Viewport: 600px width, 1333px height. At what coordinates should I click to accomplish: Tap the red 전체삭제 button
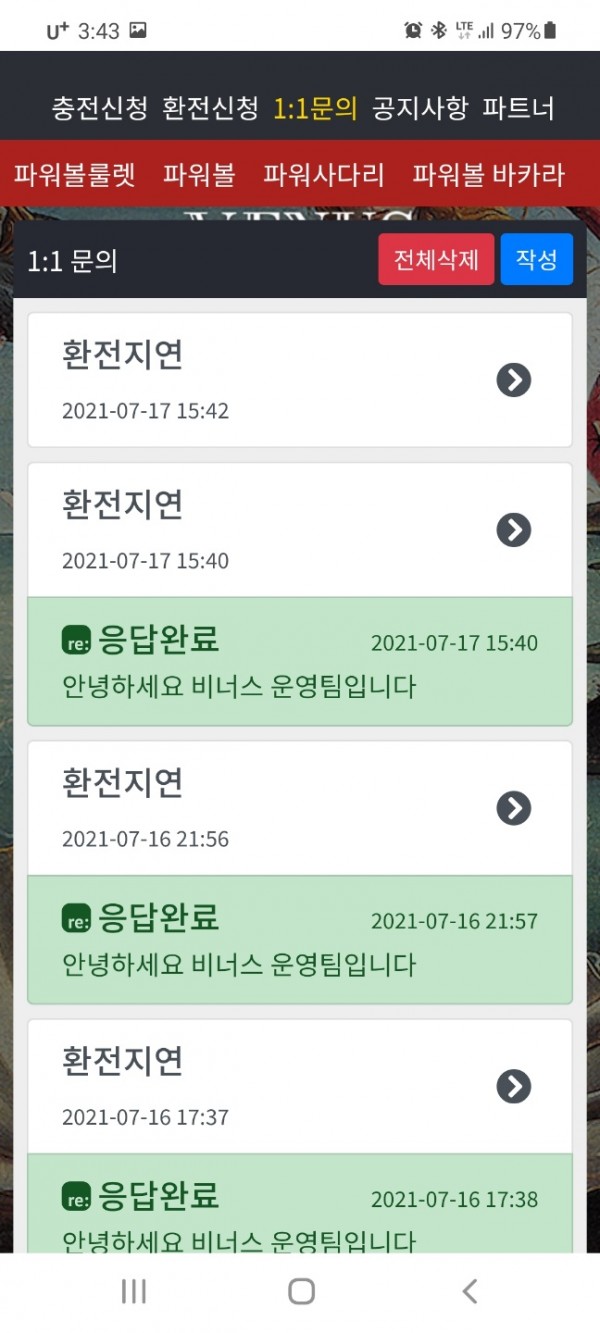(x=436, y=260)
